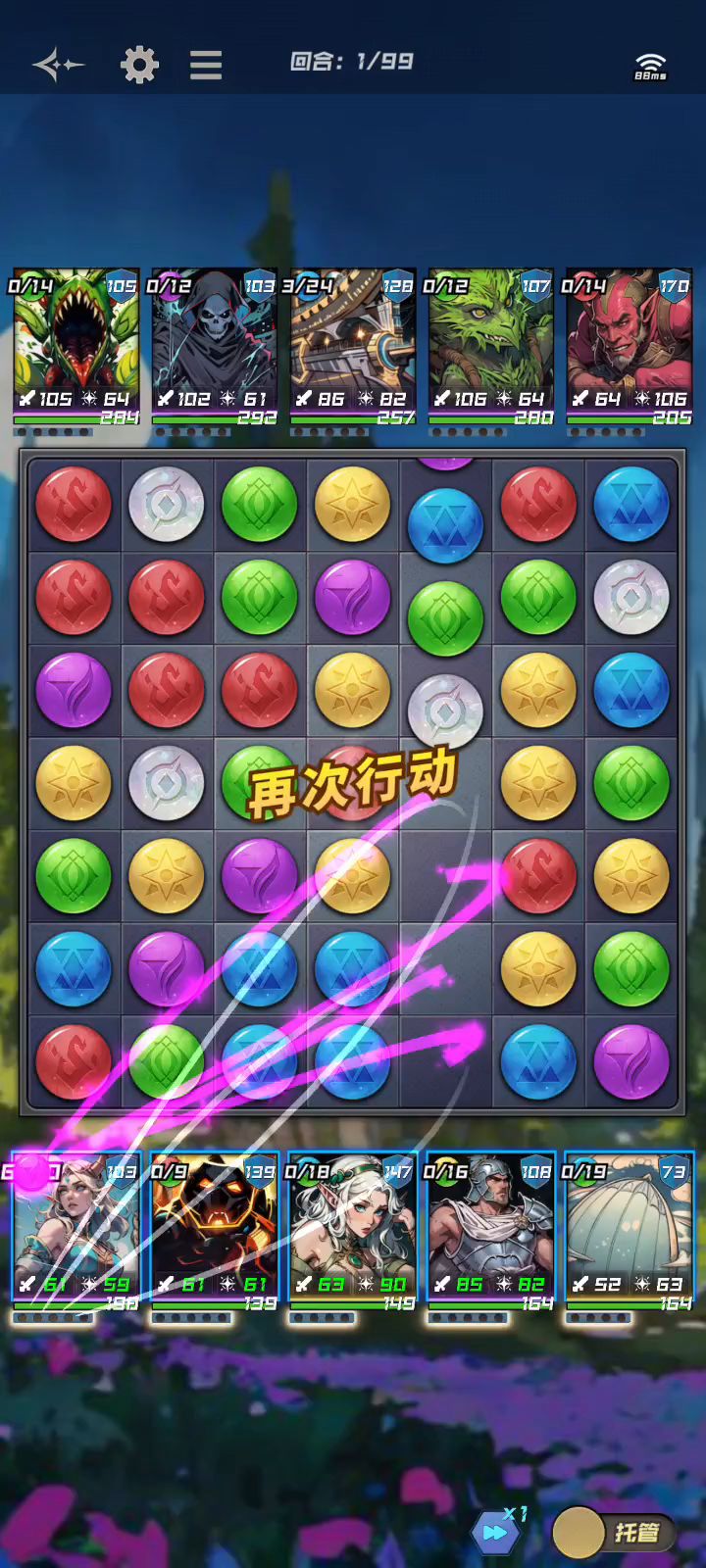Open the settings gear icon
Viewport: 706px width, 1568px height.
coord(139,65)
